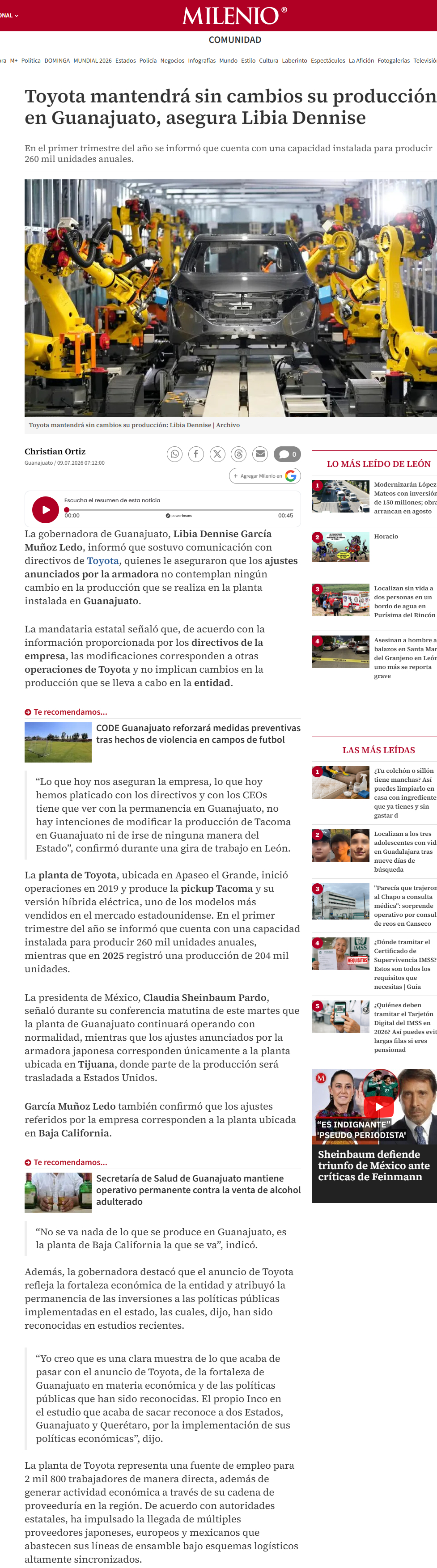Play the audio summary of this article

point(46,509)
